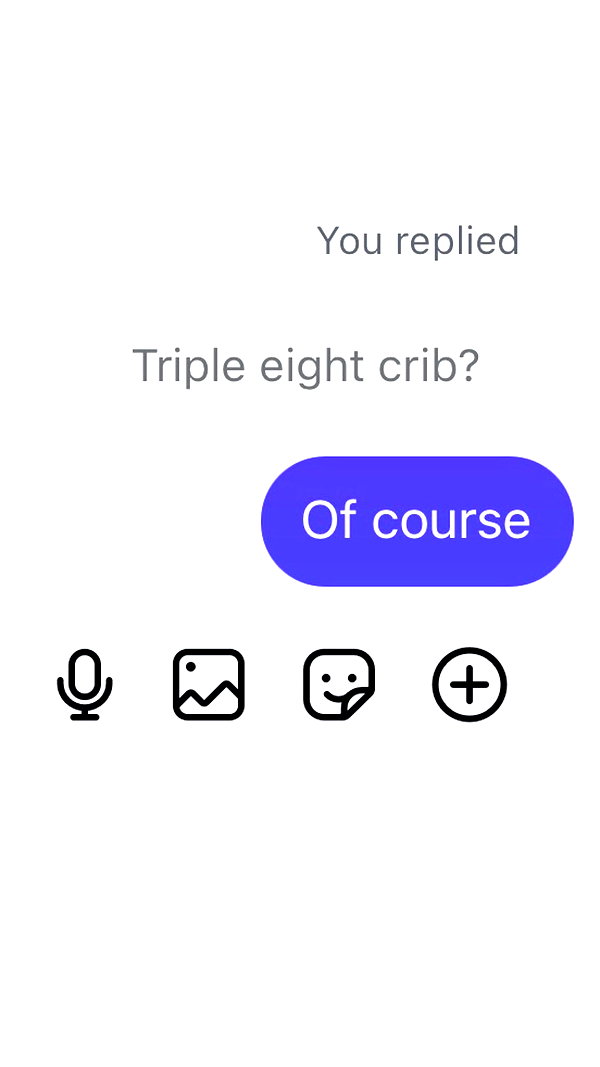Open the photo gallery picker
This screenshot has height=1067, width=600.
click(209, 685)
